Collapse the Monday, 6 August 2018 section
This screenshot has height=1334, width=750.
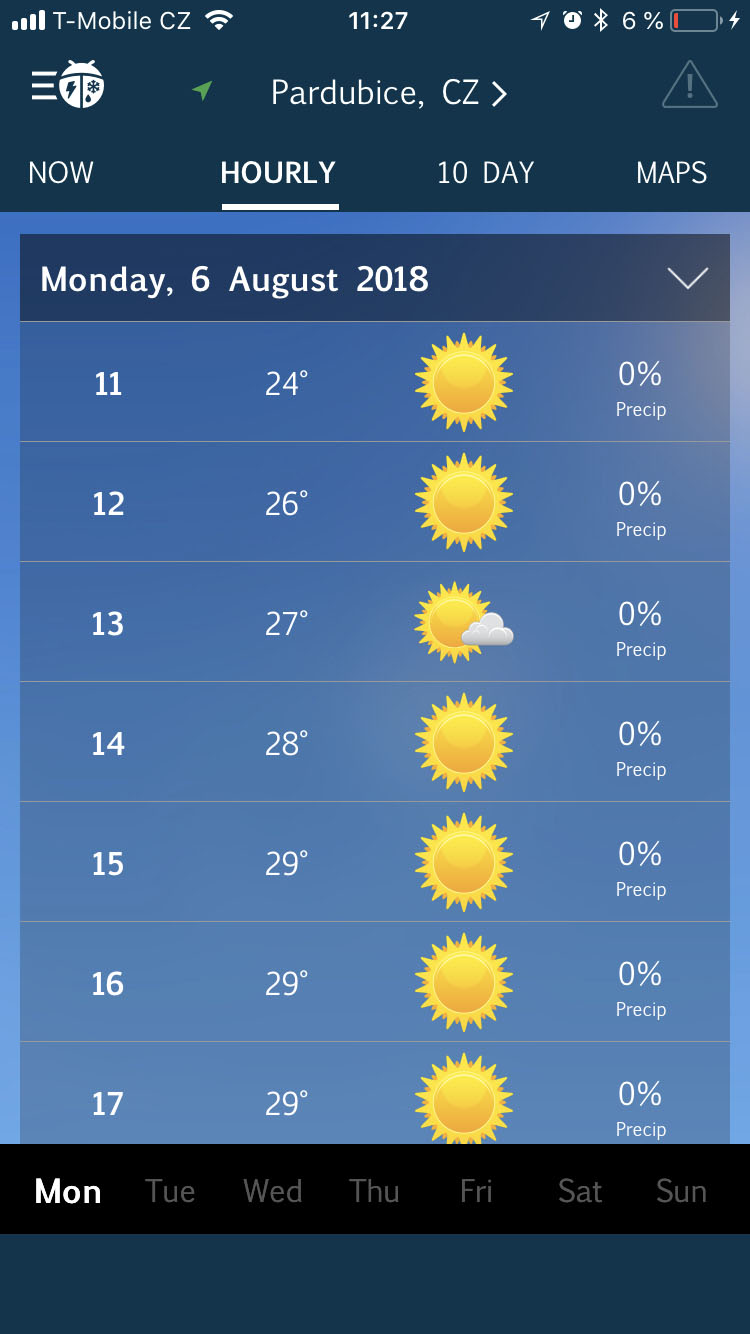click(687, 279)
